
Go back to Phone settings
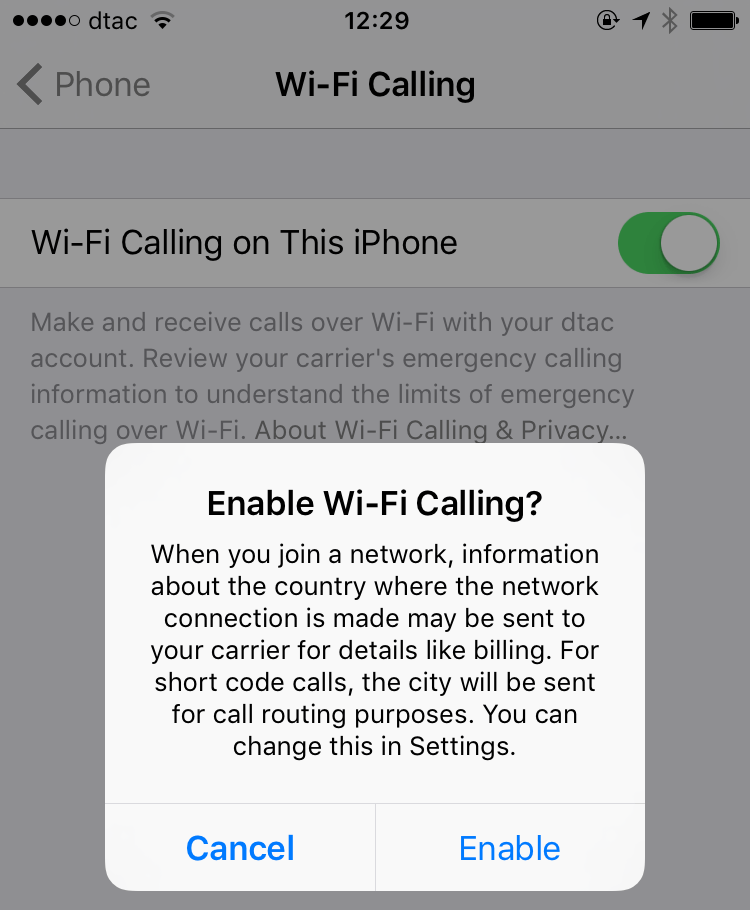click(x=84, y=85)
